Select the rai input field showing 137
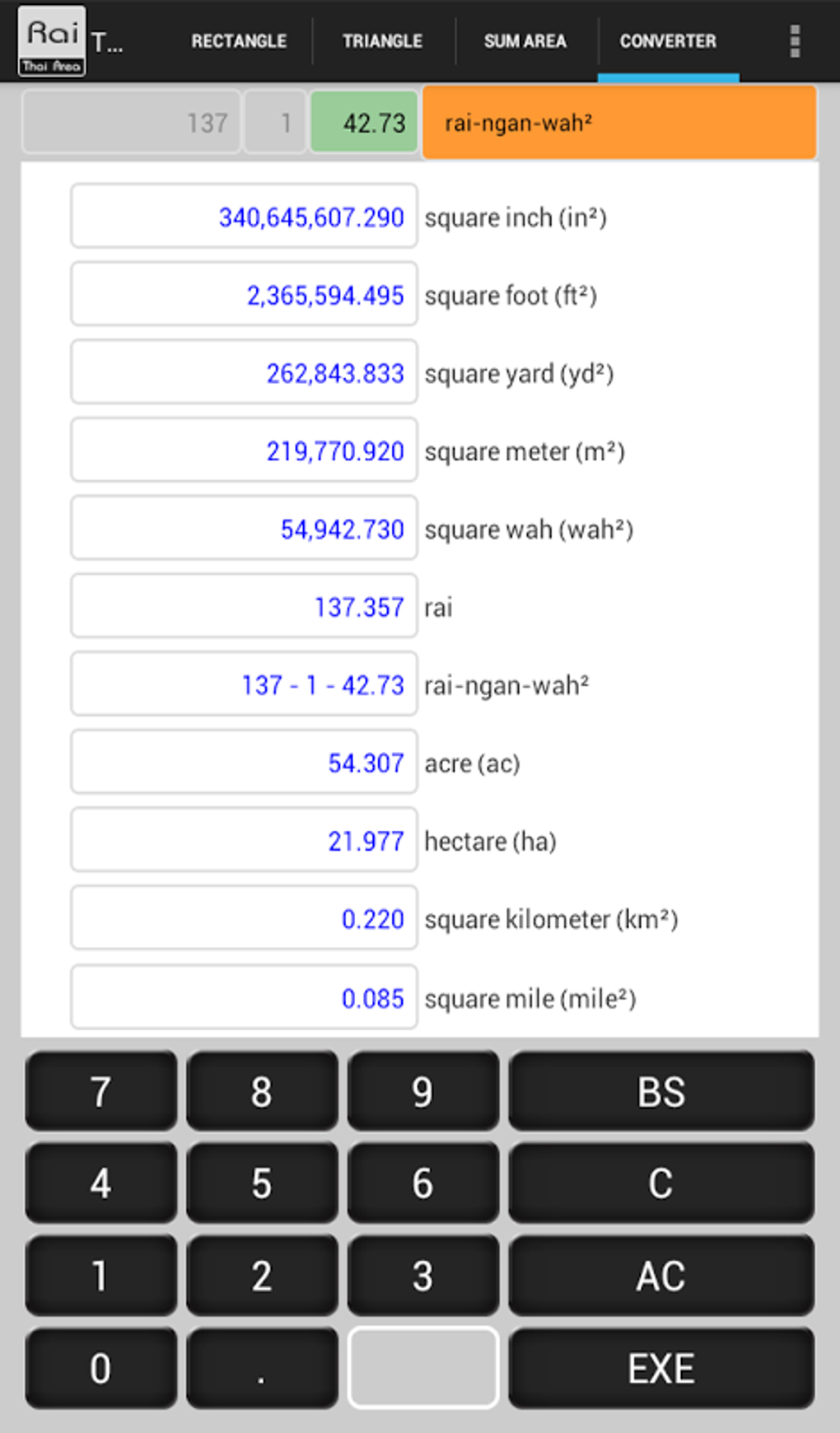 click(132, 123)
